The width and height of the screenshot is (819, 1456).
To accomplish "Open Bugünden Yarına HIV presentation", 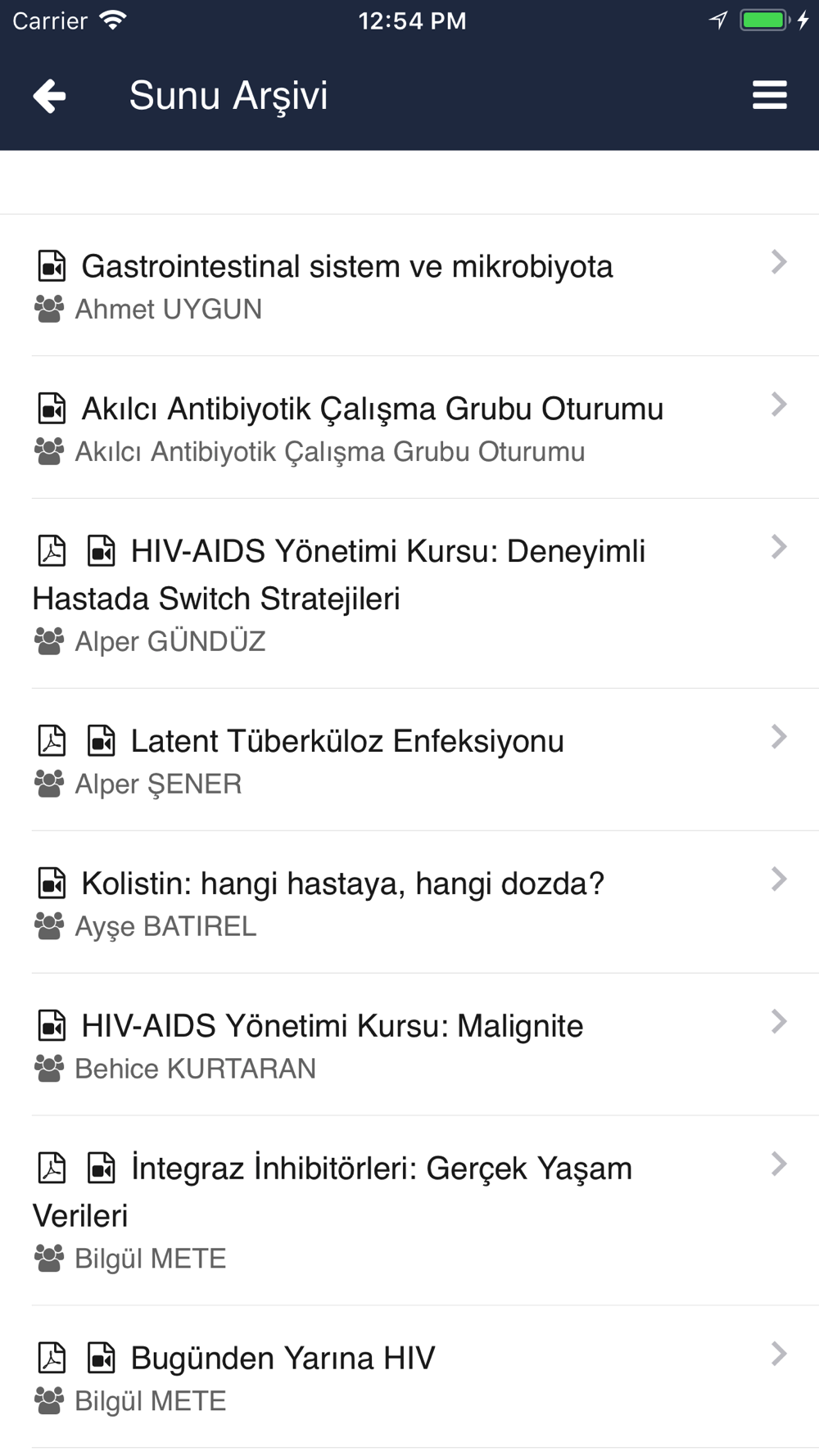I will click(x=283, y=1359).
